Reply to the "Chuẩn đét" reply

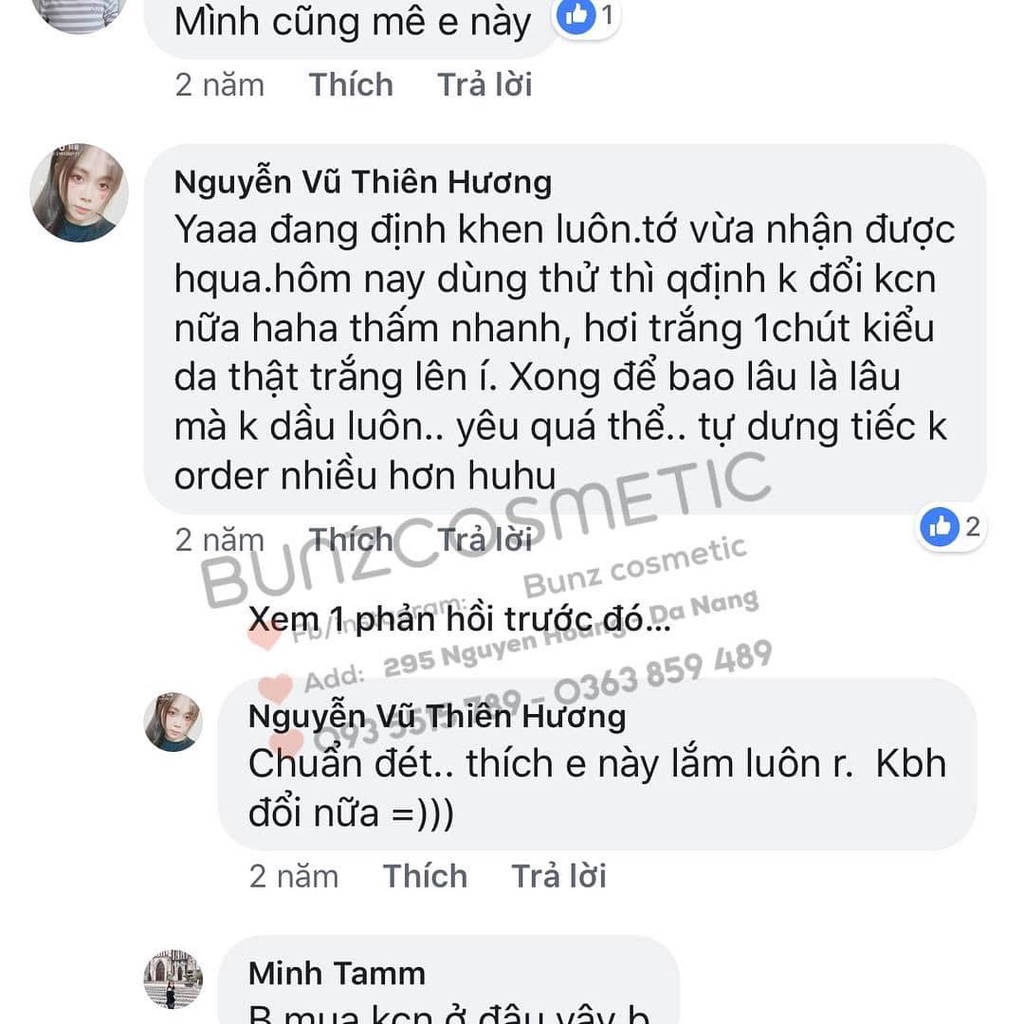tap(559, 876)
